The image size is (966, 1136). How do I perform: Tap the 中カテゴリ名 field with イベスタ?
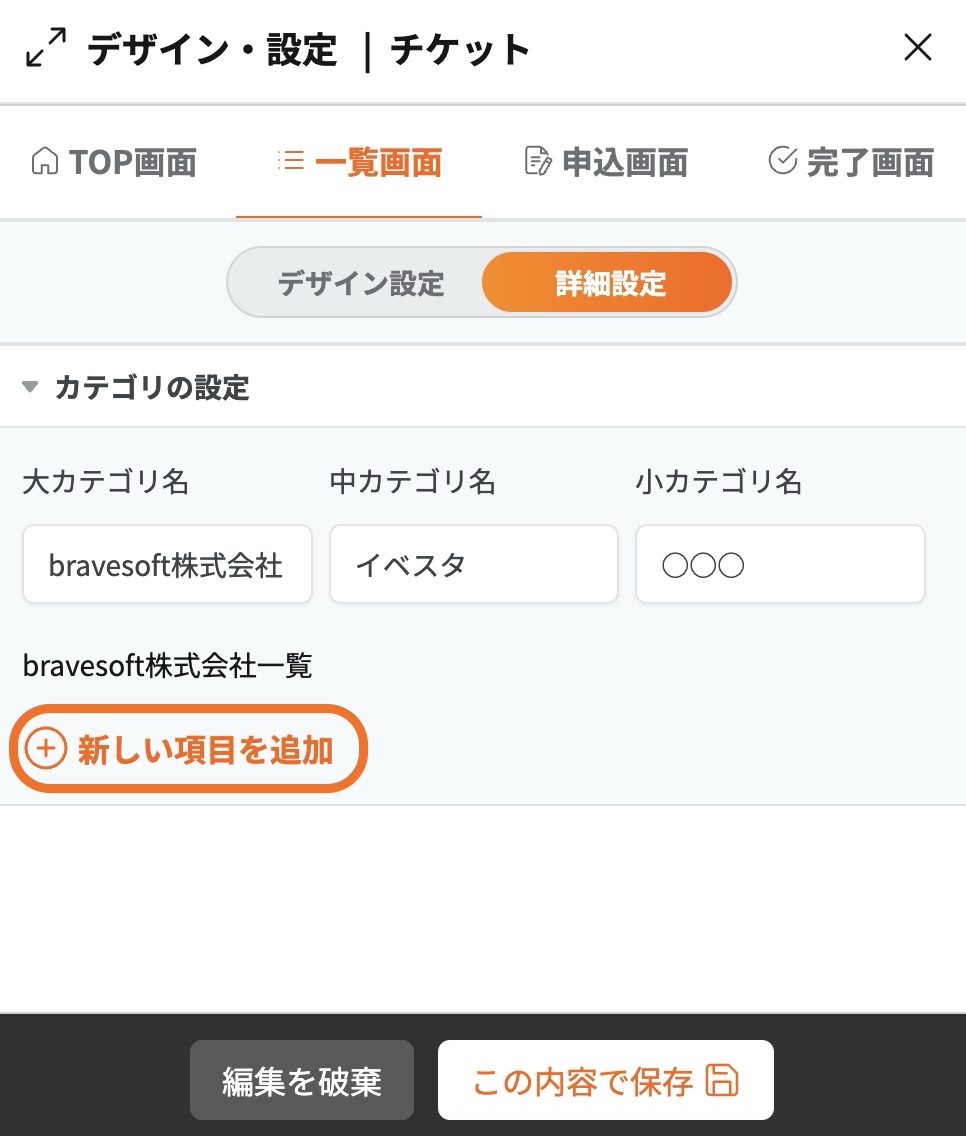[x=473, y=565]
